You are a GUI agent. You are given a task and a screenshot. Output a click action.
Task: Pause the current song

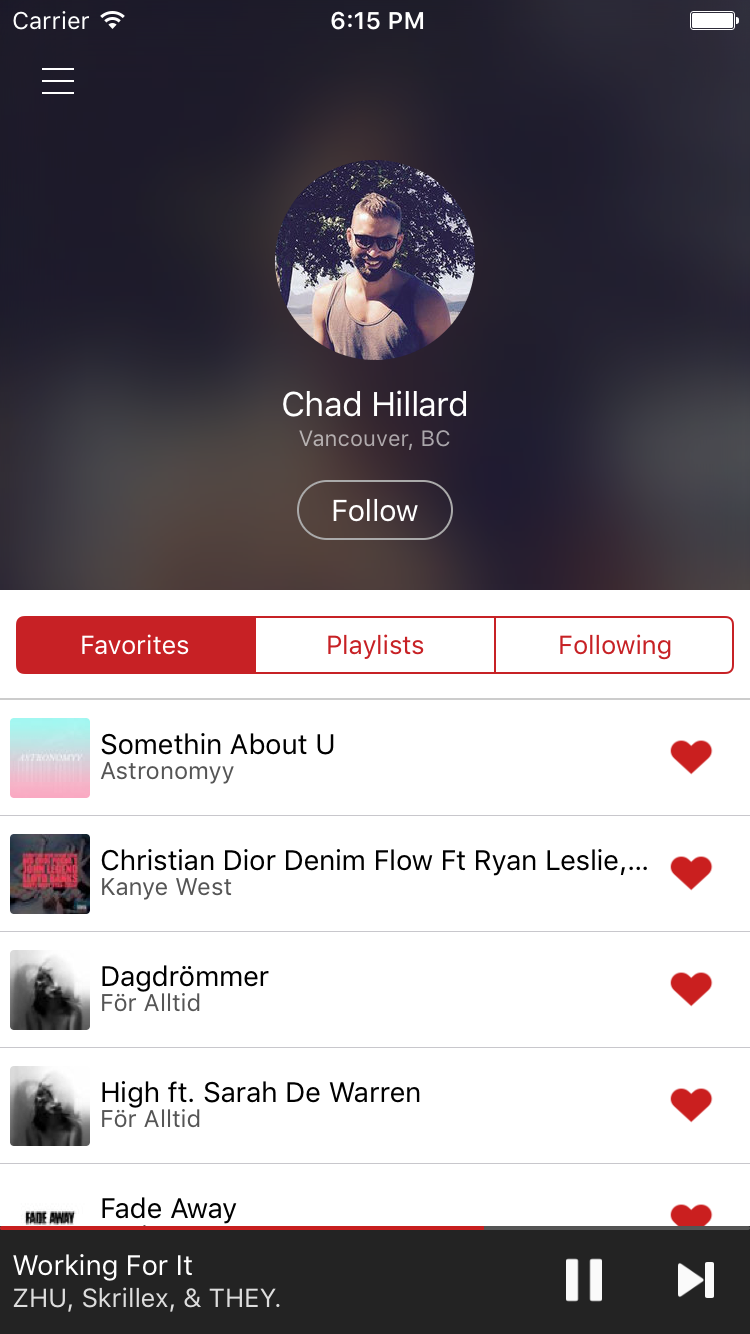point(584,1280)
